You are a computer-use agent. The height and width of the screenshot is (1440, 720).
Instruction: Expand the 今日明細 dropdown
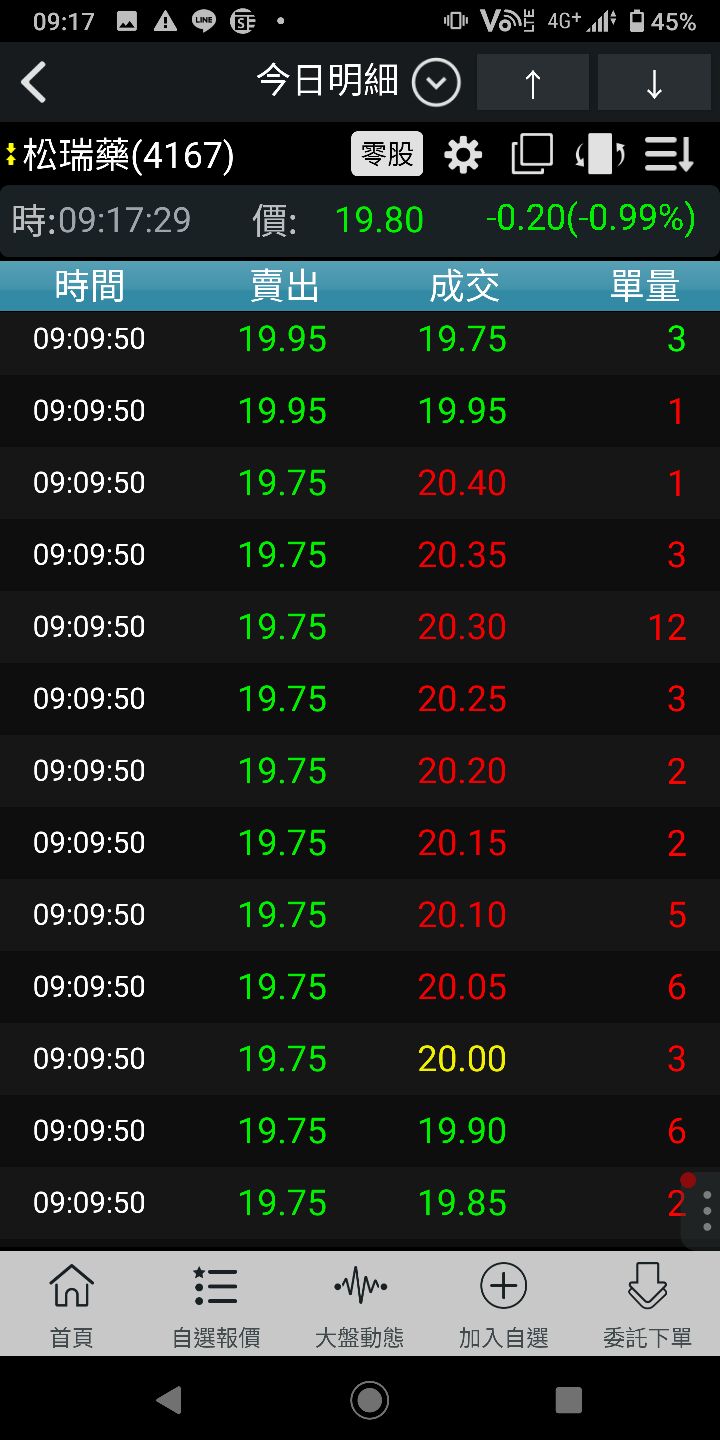[436, 82]
